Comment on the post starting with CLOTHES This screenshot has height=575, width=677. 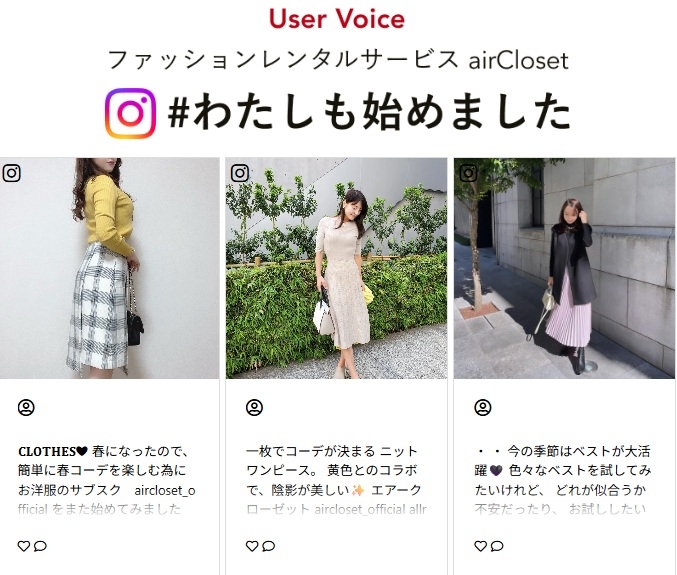[40, 546]
